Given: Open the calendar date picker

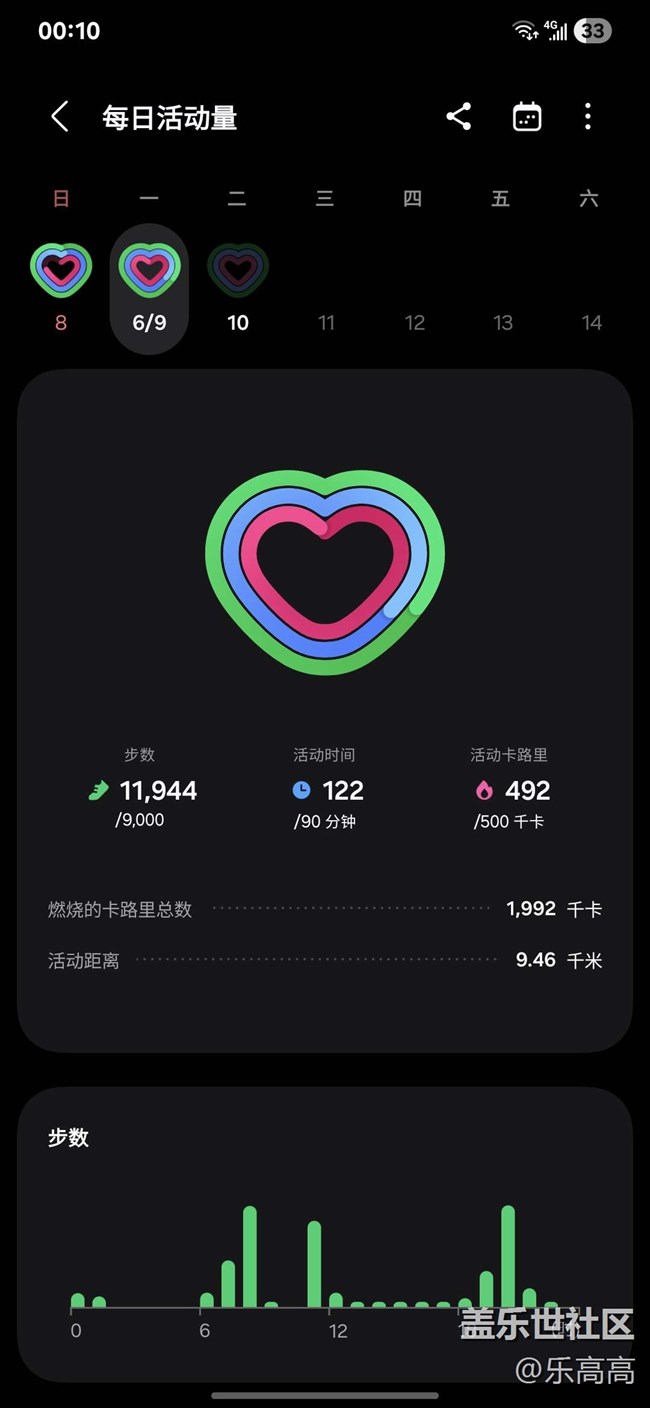Looking at the screenshot, I should click(x=527, y=117).
